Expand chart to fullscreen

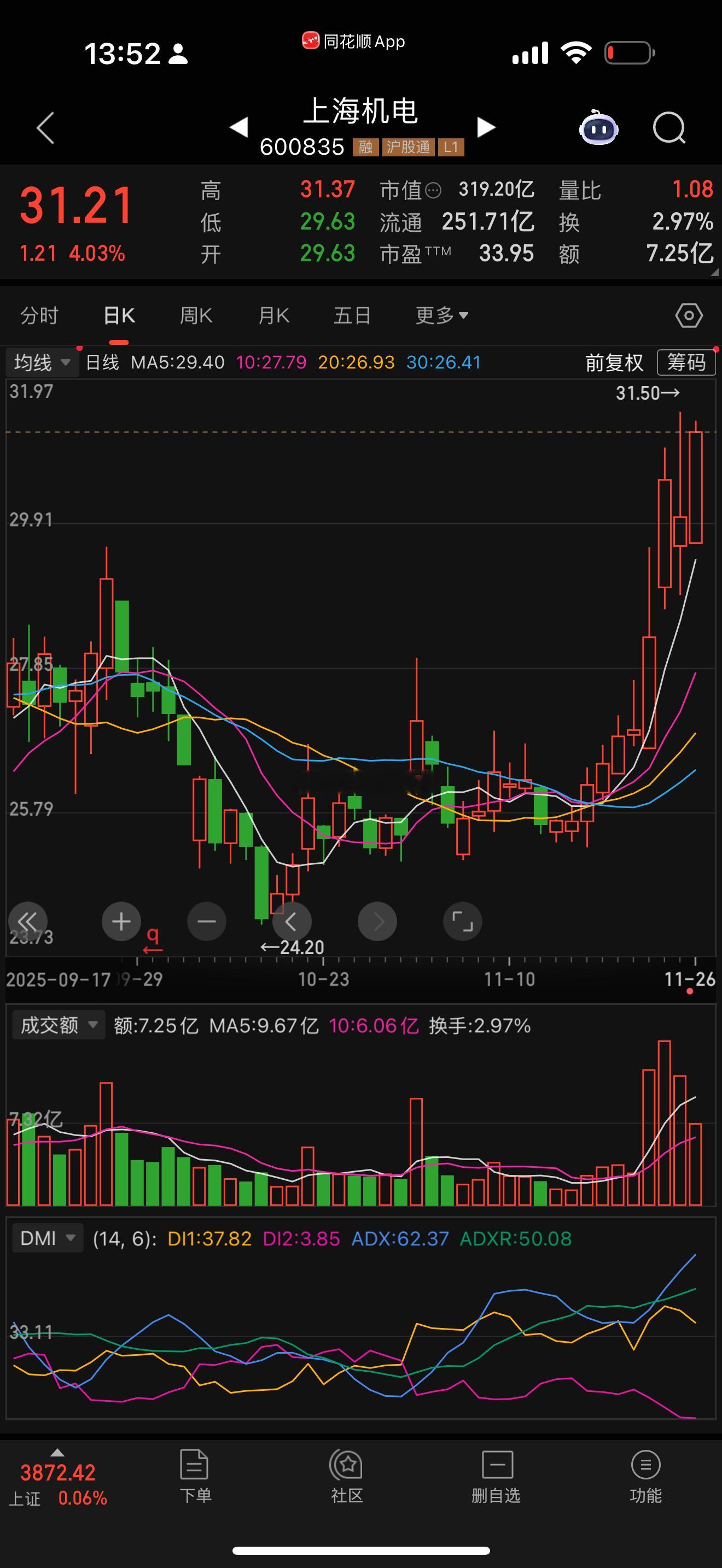tap(462, 921)
